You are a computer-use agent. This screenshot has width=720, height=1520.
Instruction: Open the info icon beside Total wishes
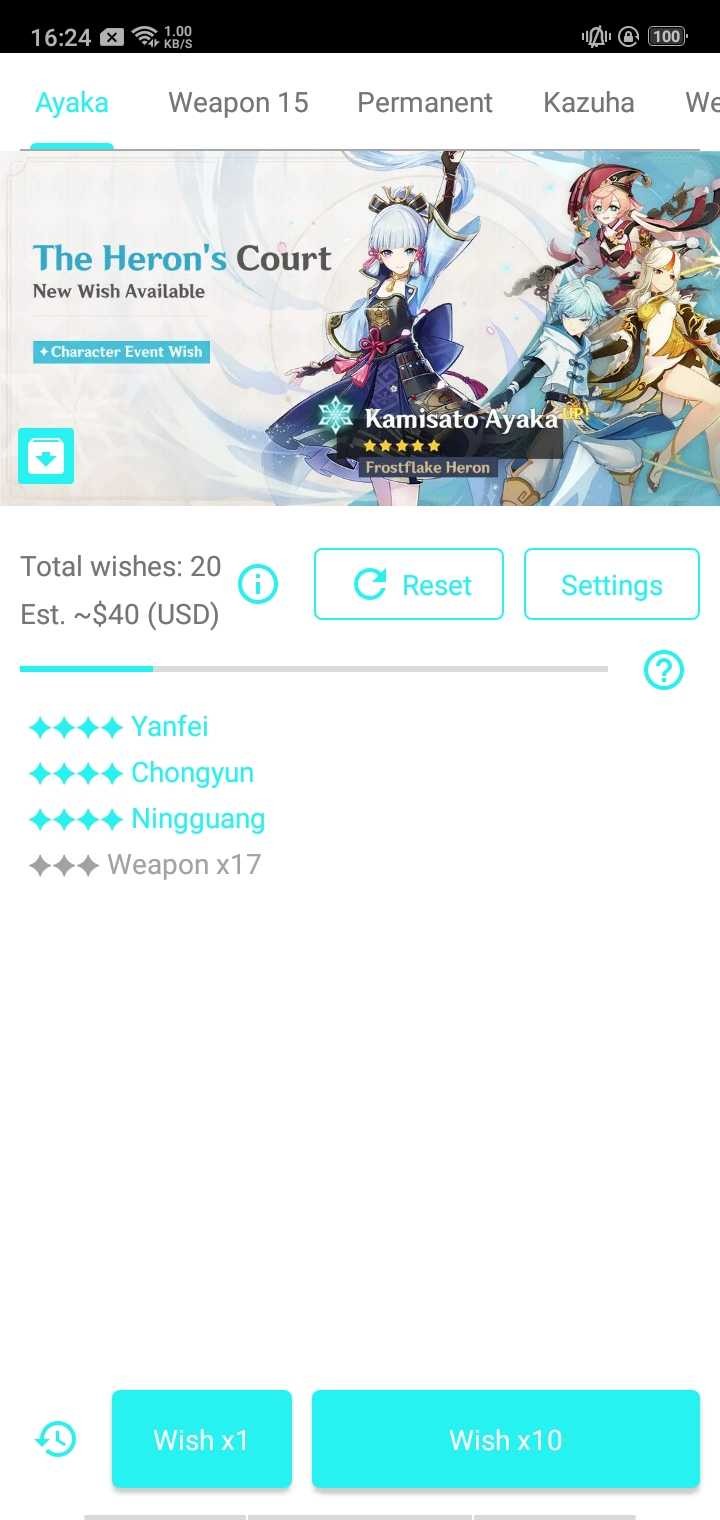(258, 585)
